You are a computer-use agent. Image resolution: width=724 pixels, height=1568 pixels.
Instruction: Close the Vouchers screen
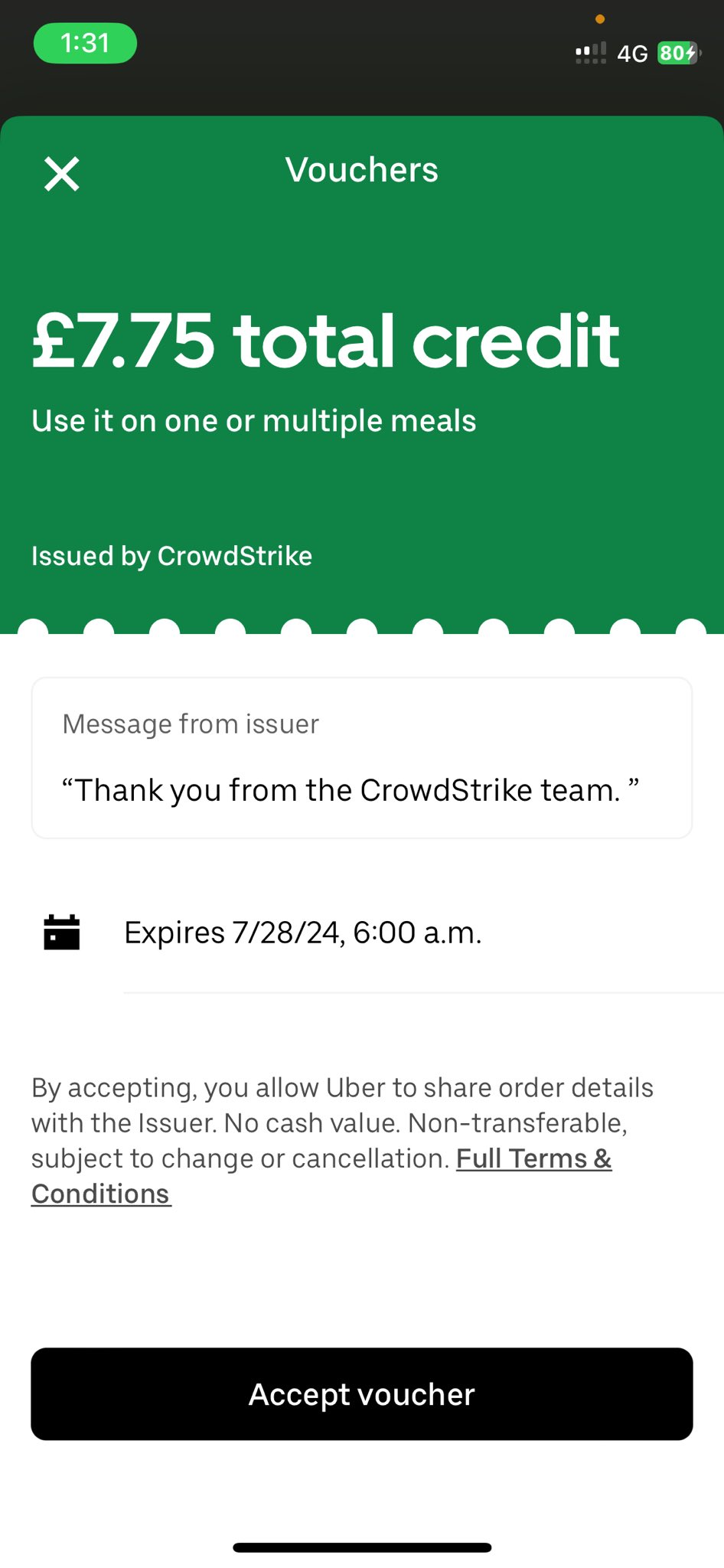(62, 174)
